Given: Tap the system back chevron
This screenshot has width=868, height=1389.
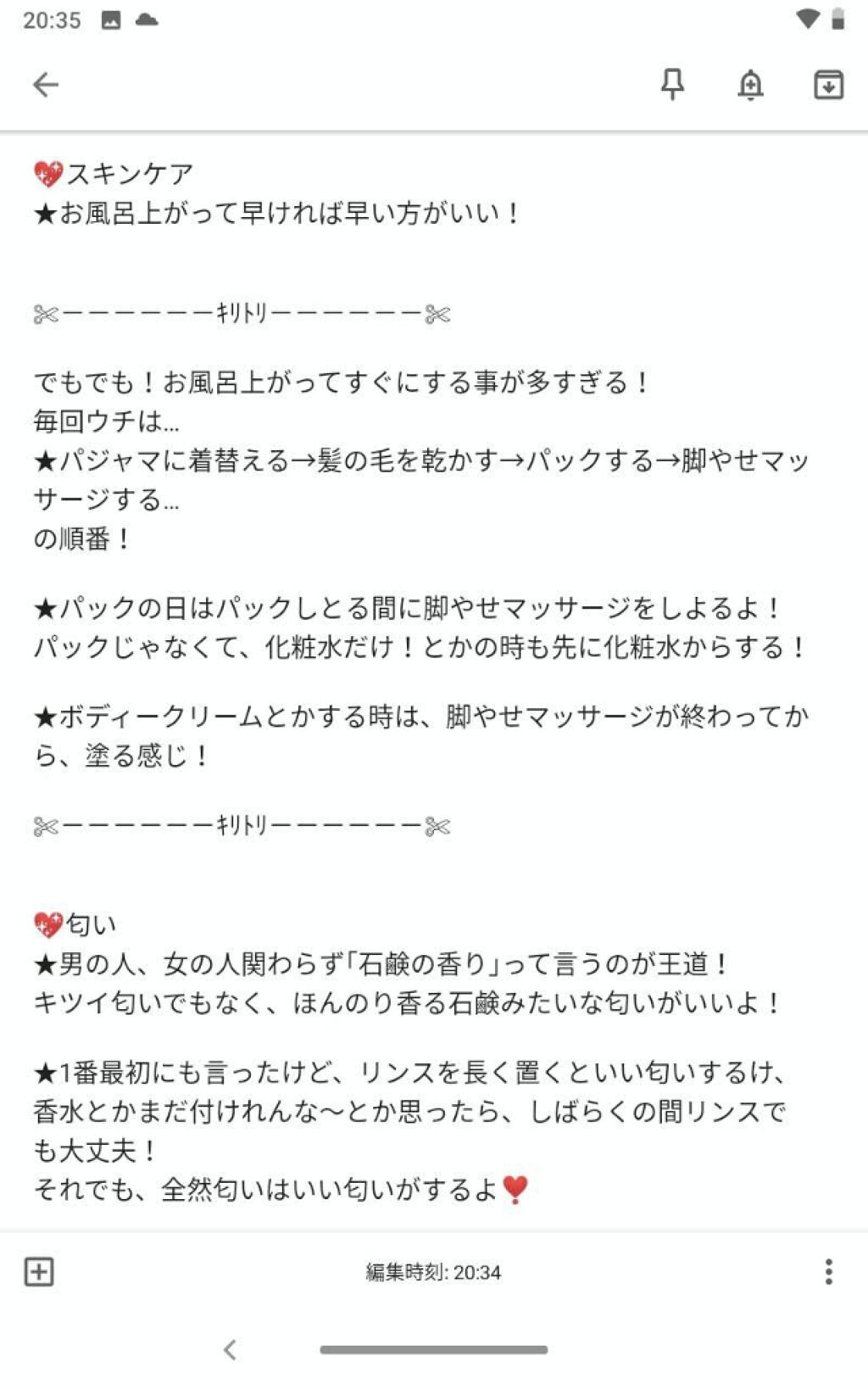Looking at the screenshot, I should [230, 1349].
